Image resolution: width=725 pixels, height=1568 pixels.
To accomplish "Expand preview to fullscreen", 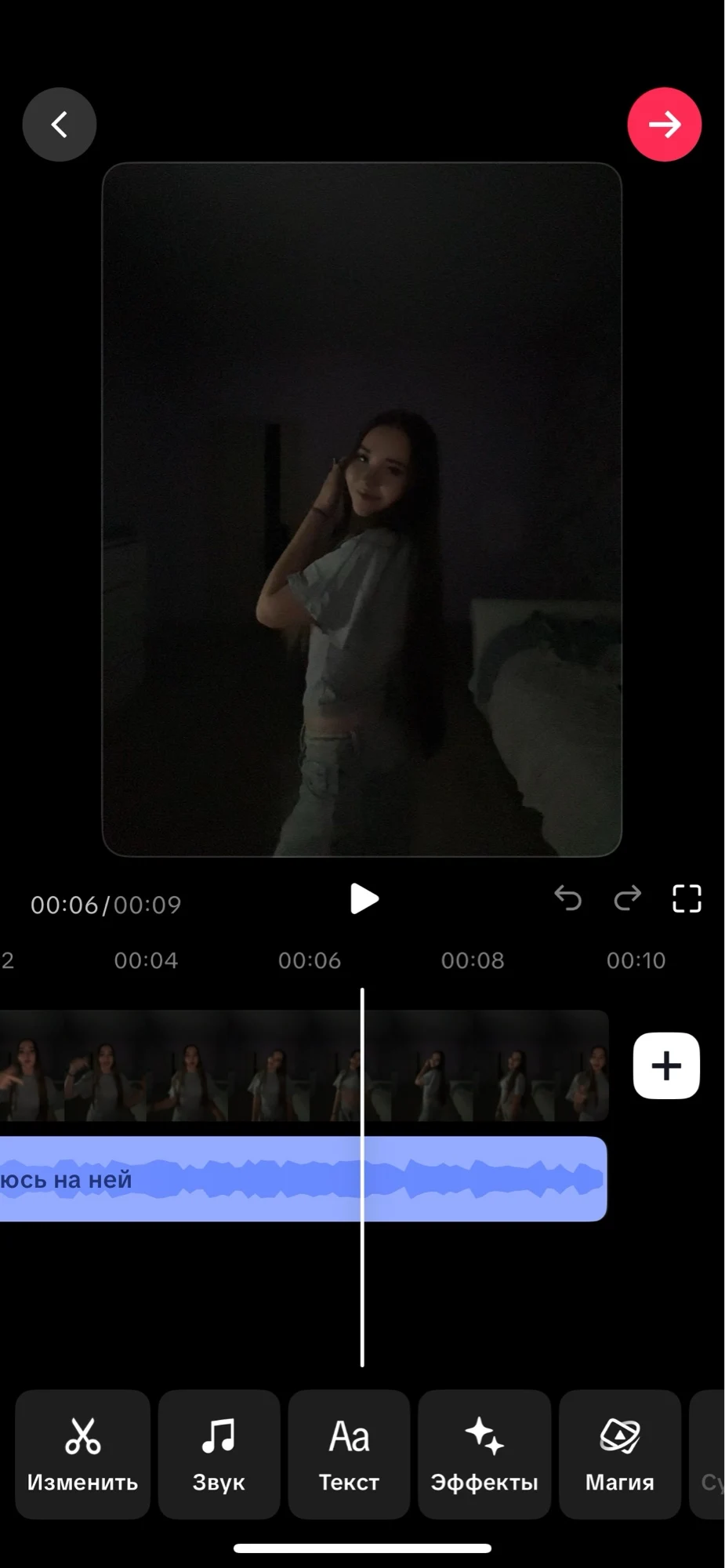I will pyautogui.click(x=687, y=898).
